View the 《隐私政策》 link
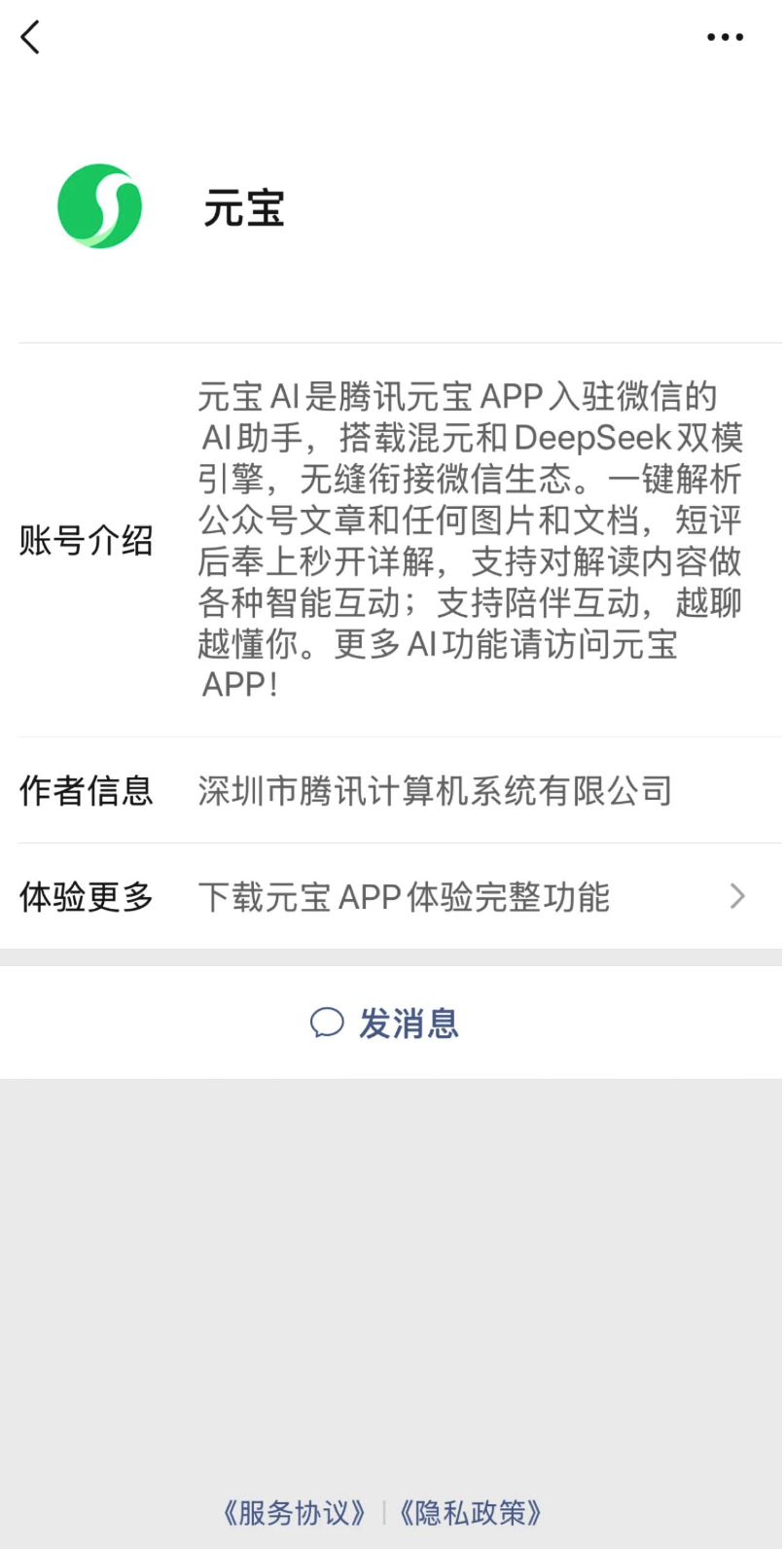 click(x=471, y=1513)
